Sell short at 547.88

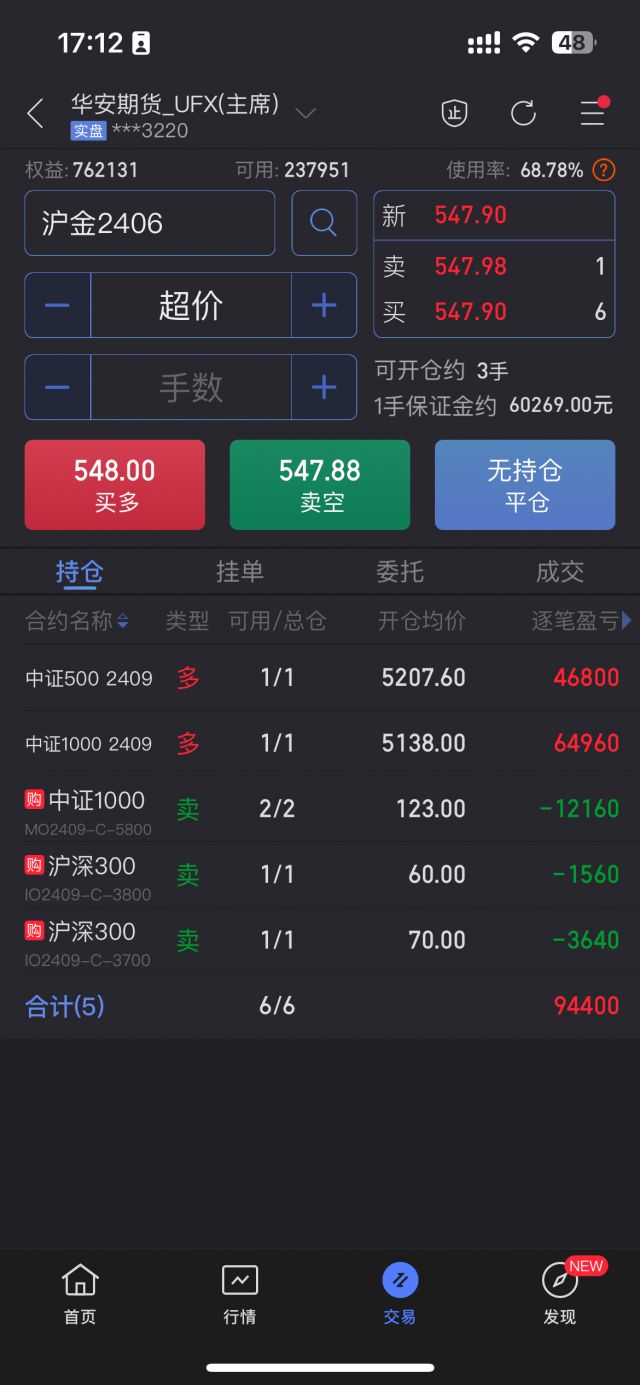coord(320,485)
